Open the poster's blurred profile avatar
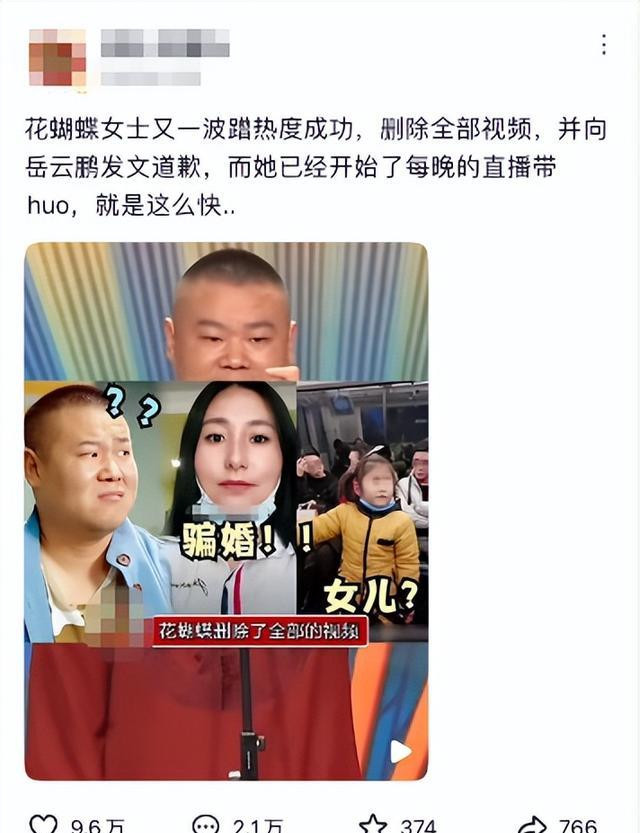 click(56, 58)
